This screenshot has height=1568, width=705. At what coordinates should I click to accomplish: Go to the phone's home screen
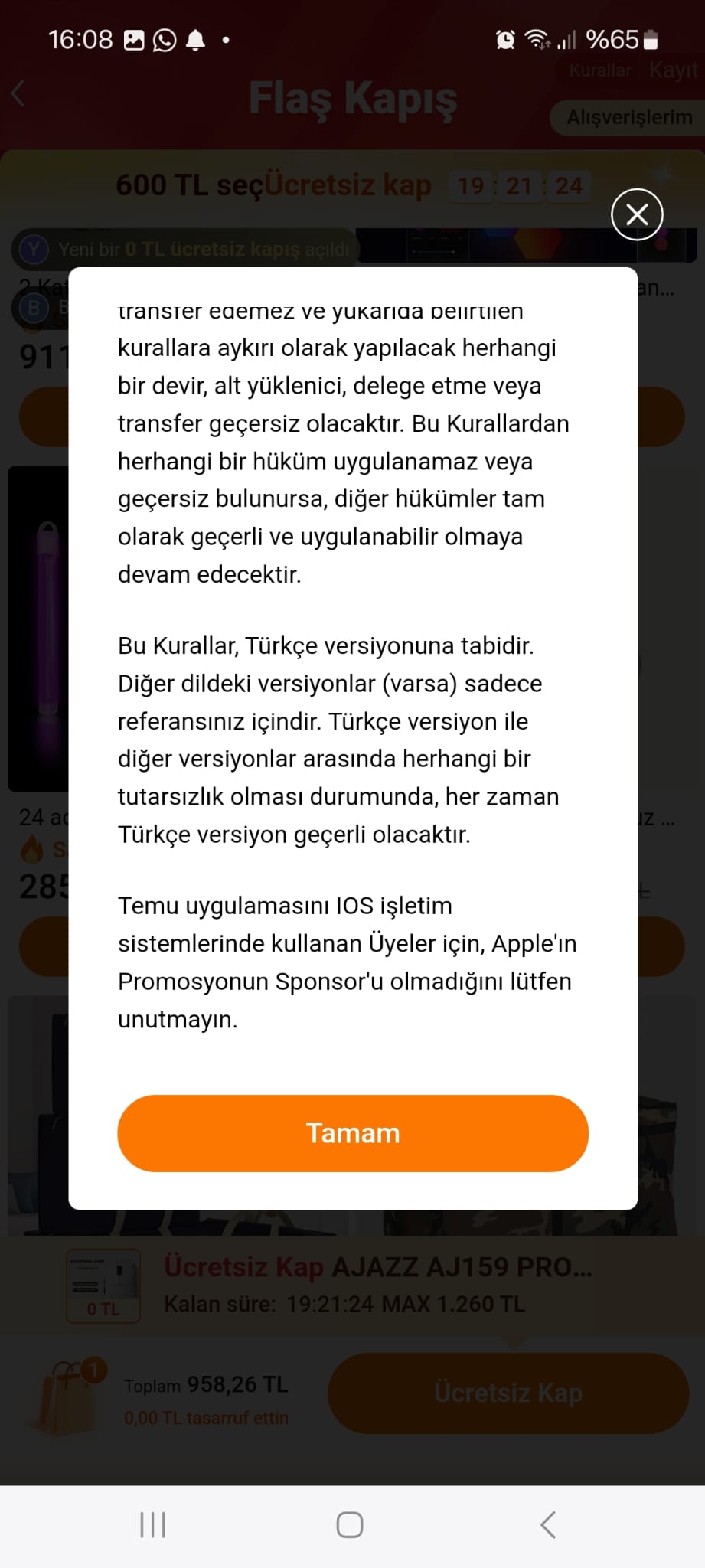[350, 1525]
